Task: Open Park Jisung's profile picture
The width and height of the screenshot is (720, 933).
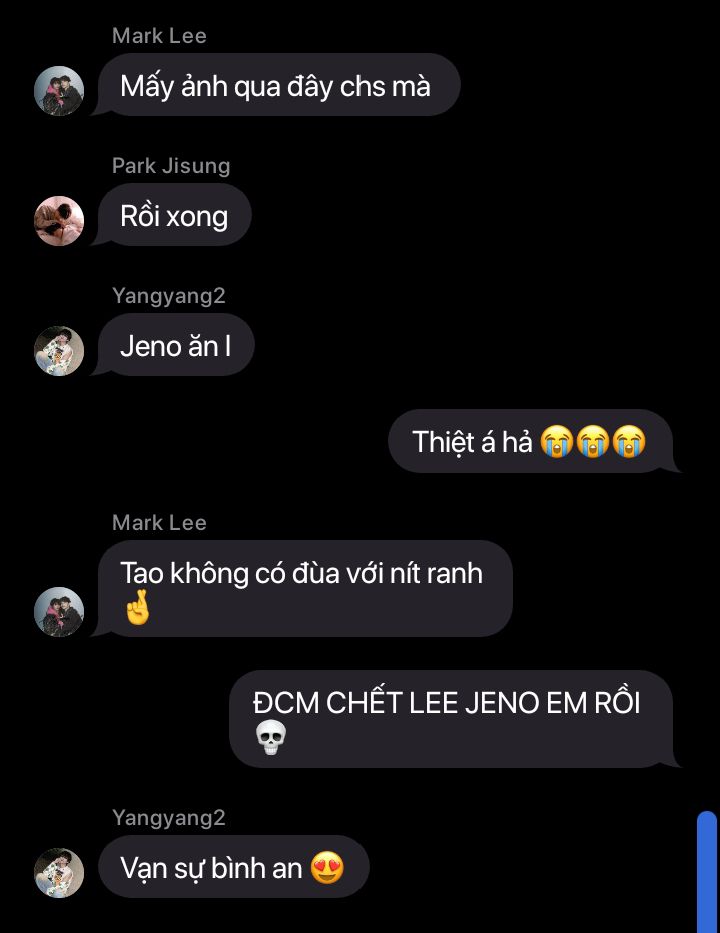Action: 59,220
